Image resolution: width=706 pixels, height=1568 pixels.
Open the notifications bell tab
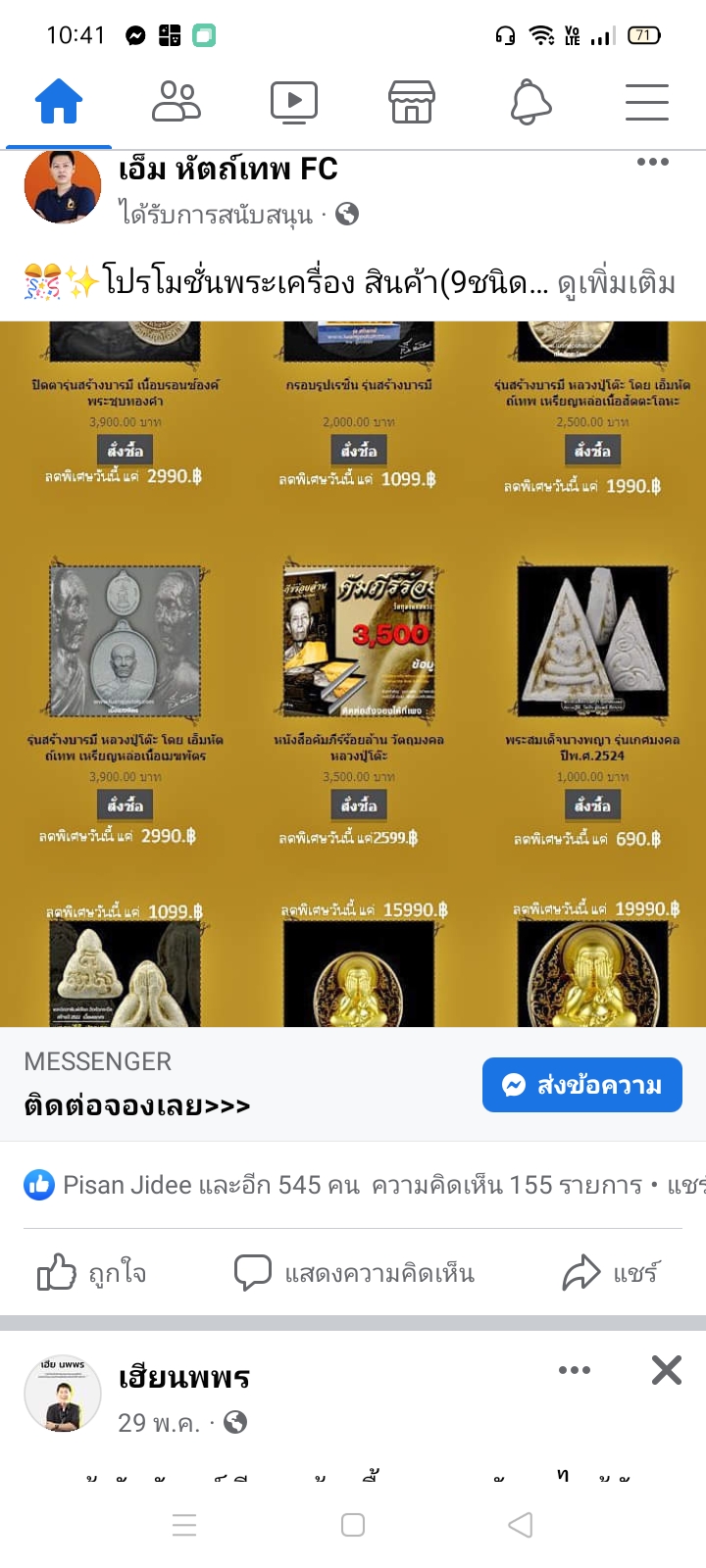530,101
